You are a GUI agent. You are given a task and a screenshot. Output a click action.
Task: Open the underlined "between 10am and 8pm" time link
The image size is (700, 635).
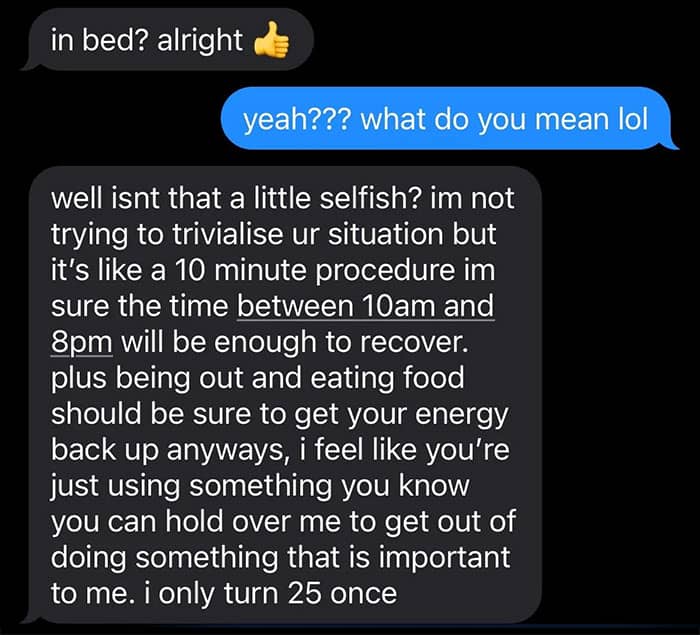[x=364, y=305]
